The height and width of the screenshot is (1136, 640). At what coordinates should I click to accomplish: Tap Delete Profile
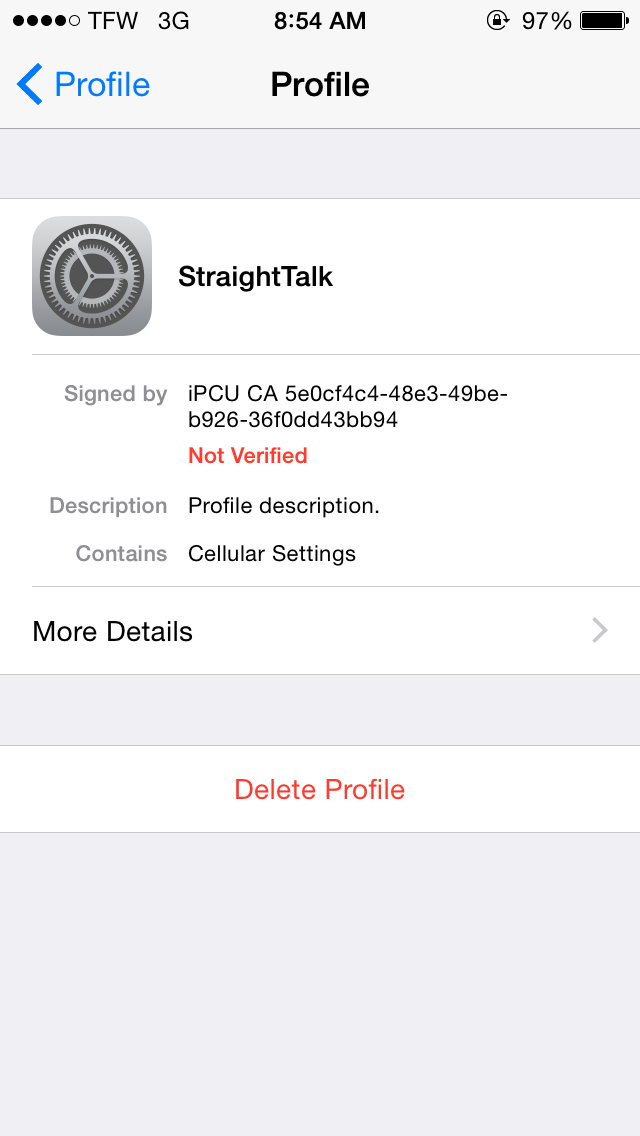point(320,789)
